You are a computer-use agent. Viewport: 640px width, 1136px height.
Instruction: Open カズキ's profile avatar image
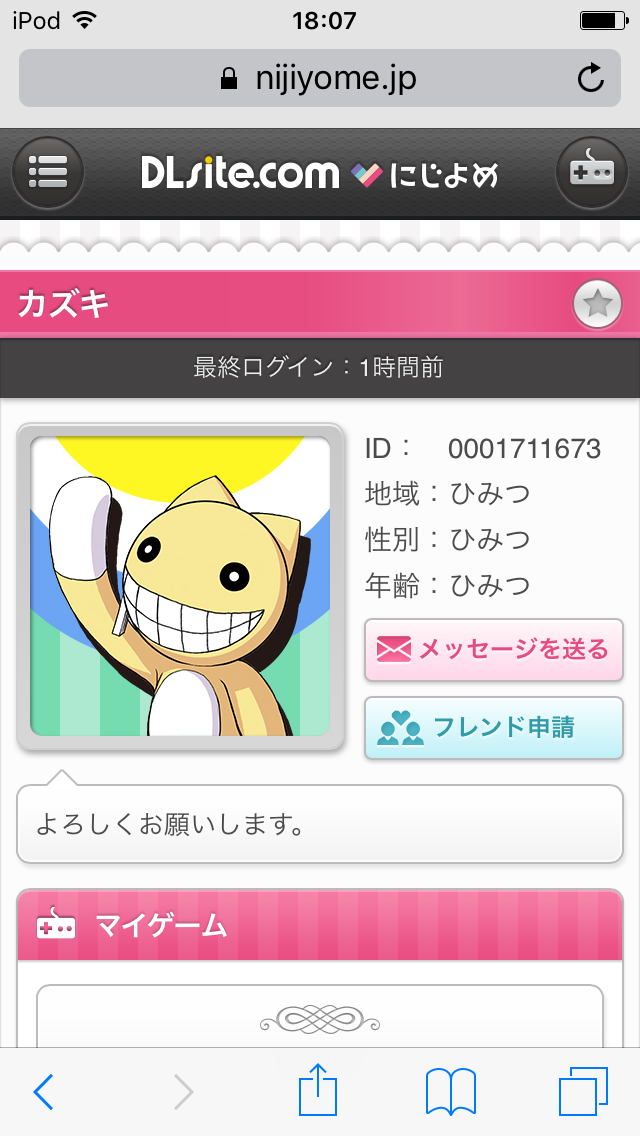click(x=180, y=587)
